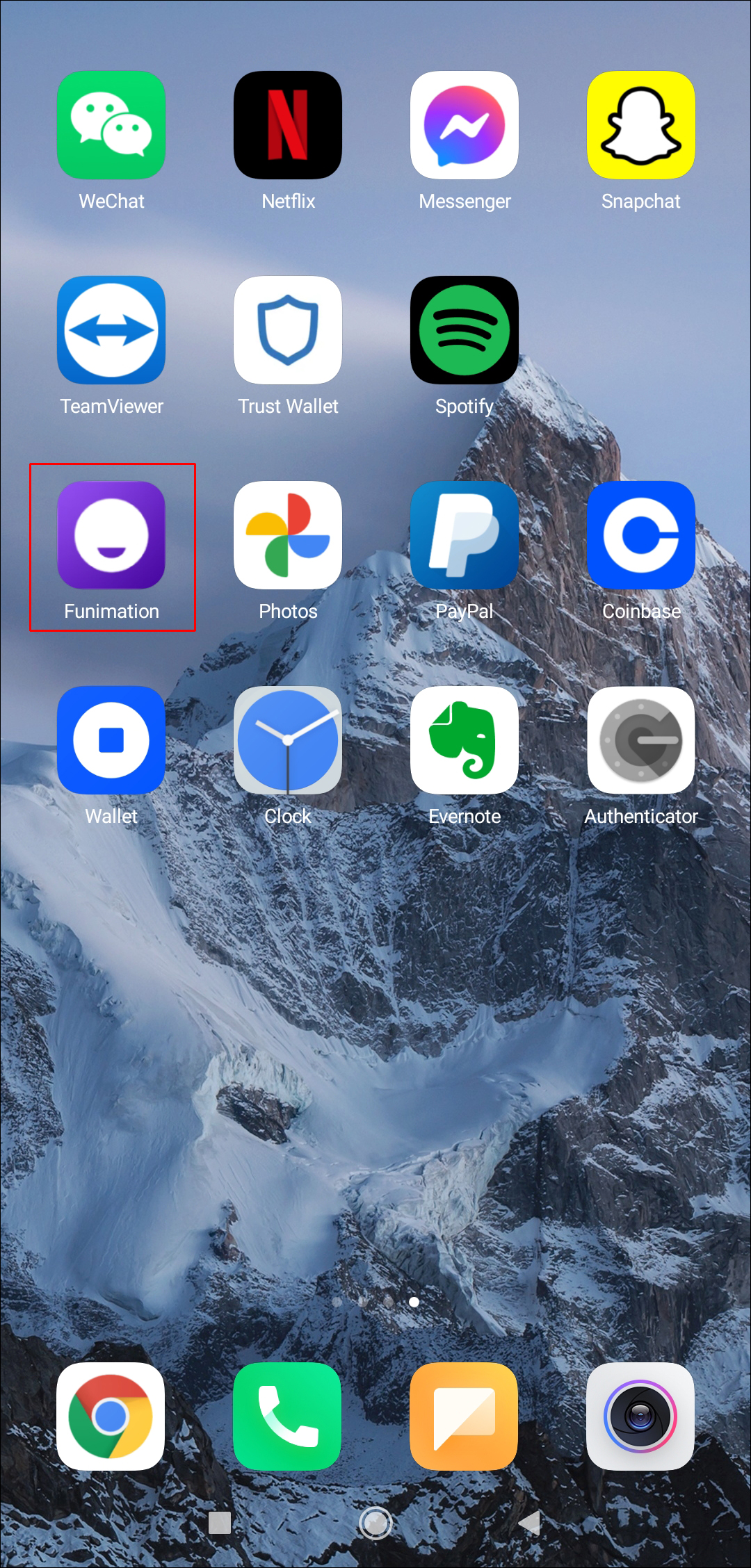751x1568 pixels.
Task: Open Messenger
Action: click(x=465, y=125)
